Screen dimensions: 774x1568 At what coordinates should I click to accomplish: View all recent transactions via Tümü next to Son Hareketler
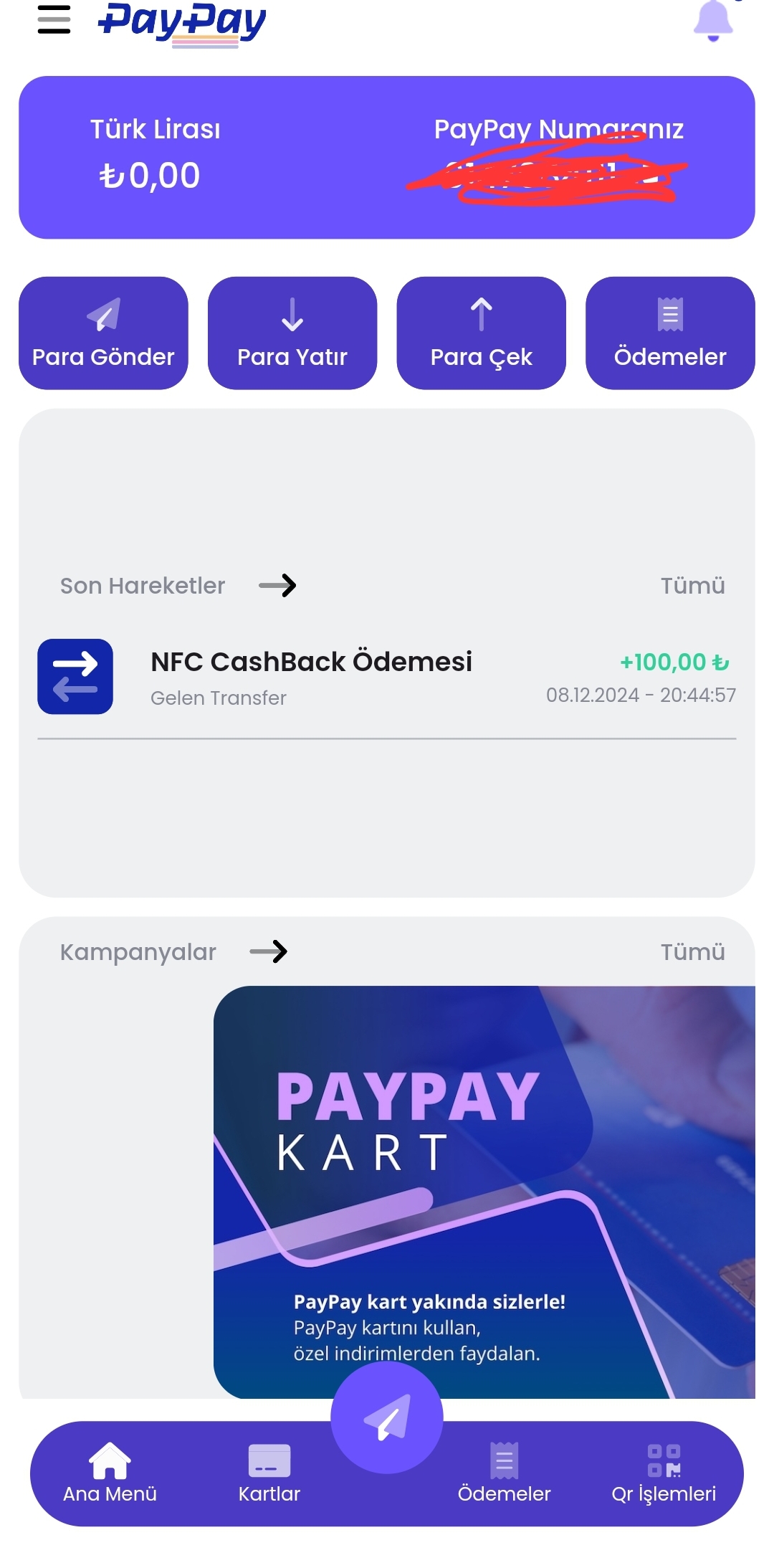coord(692,586)
